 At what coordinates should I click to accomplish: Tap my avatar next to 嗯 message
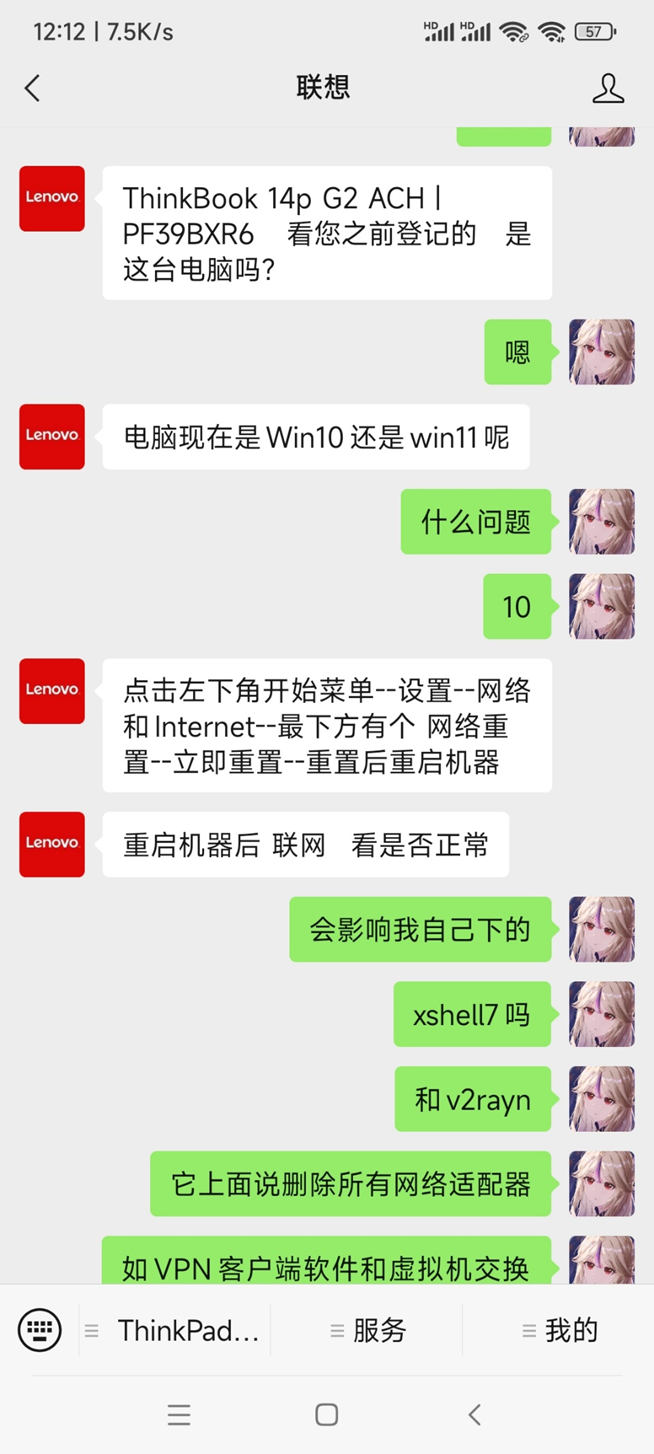pos(601,352)
